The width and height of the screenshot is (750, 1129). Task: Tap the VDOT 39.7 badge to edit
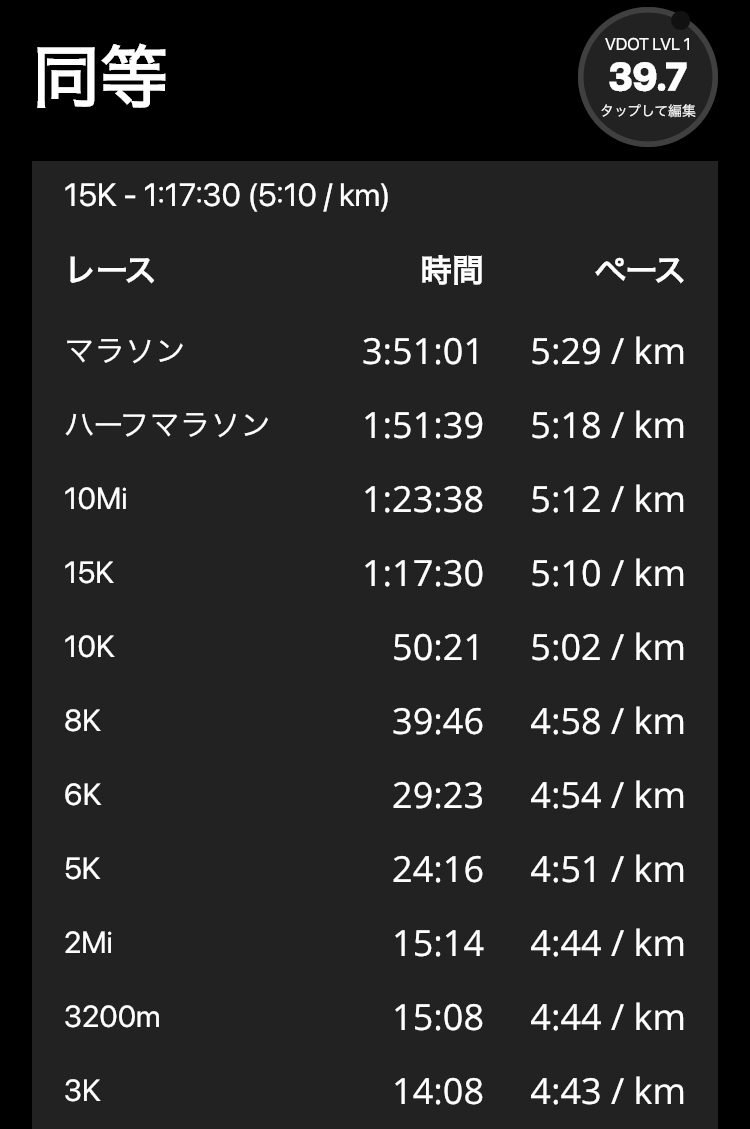click(x=648, y=77)
